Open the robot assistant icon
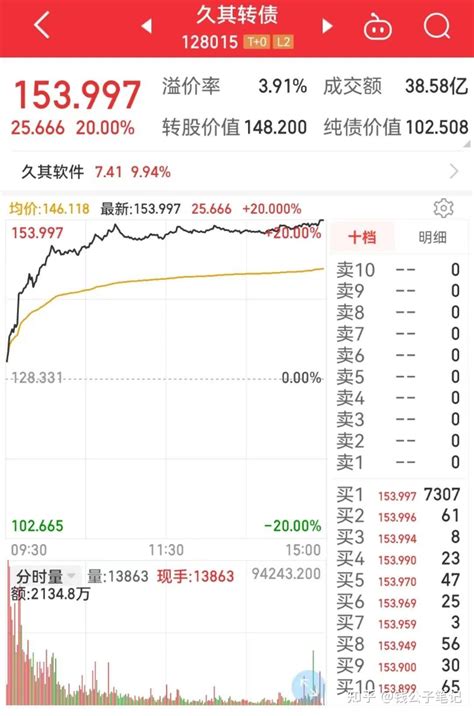 pyautogui.click(x=377, y=26)
